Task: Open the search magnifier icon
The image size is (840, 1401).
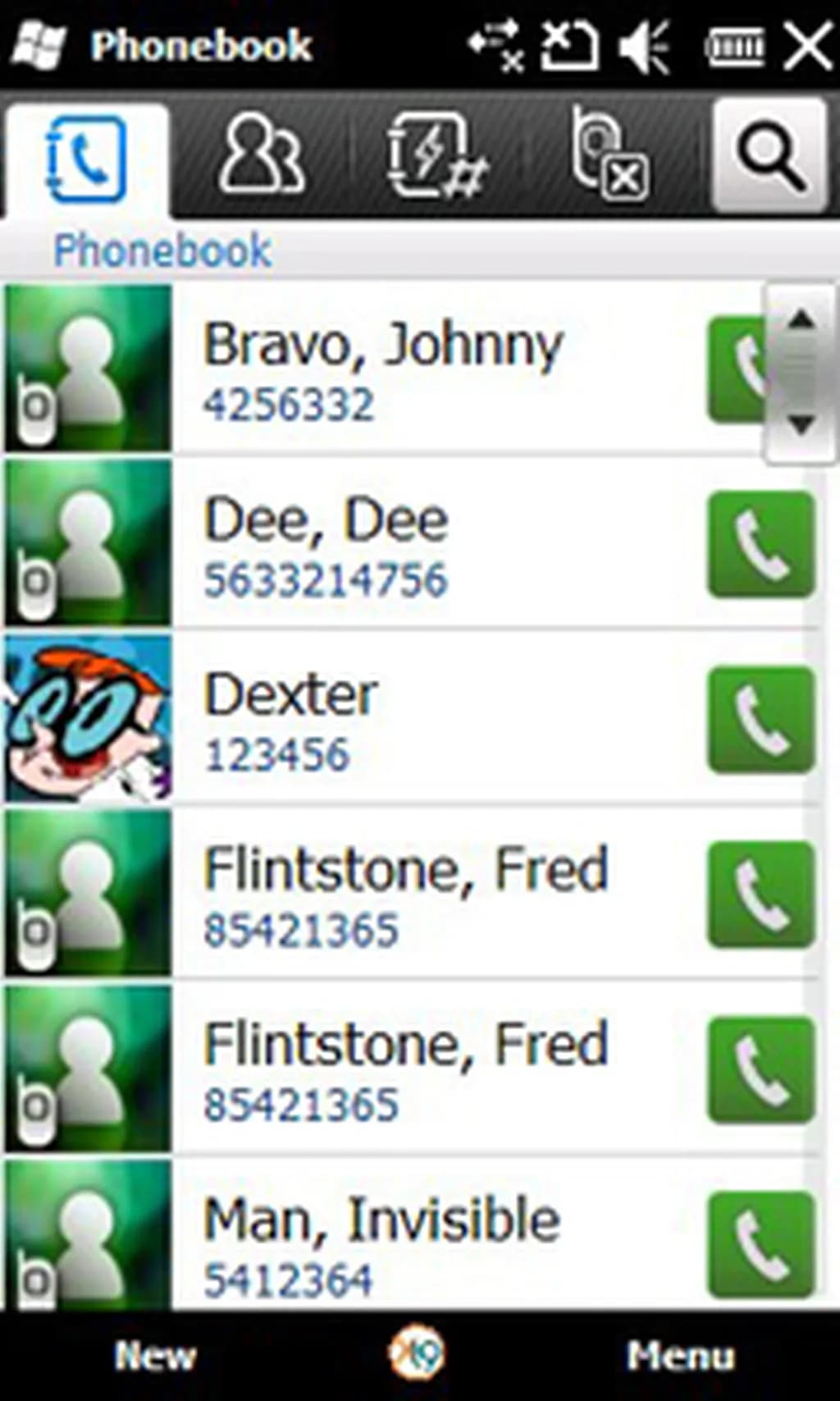Action: tap(769, 156)
